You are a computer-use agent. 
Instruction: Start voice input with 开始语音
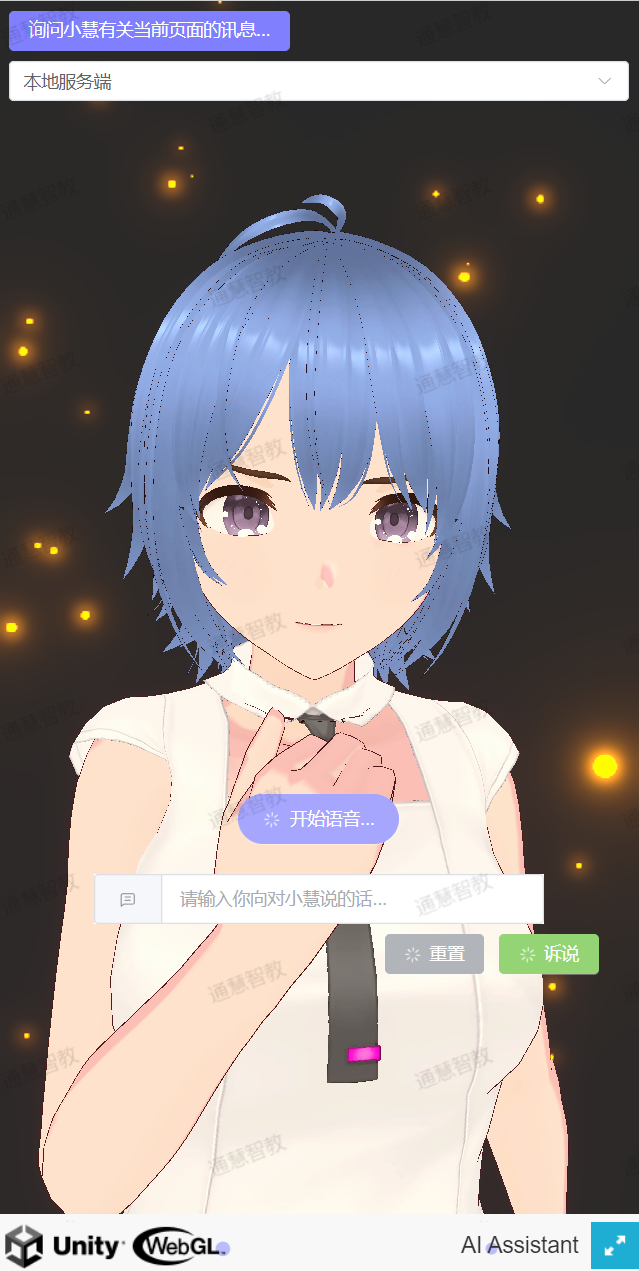pos(318,820)
